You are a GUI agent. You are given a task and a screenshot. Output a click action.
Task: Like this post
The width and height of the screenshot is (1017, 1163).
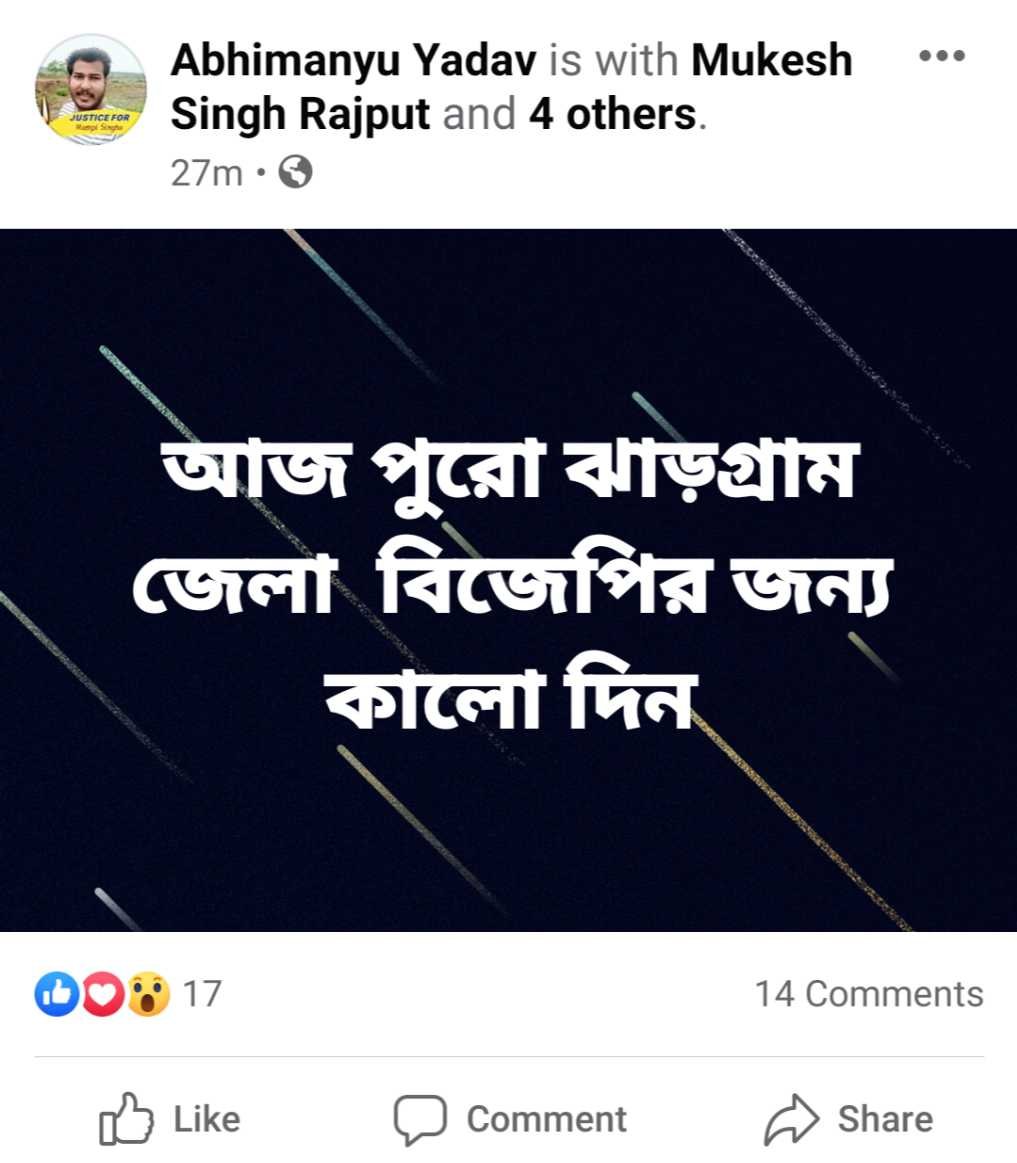[170, 1119]
